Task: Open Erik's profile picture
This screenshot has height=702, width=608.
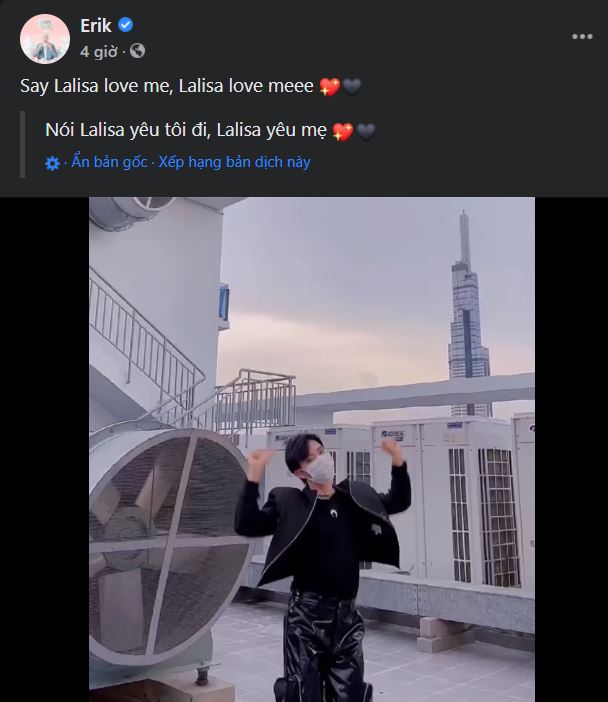Action: [x=45, y=38]
